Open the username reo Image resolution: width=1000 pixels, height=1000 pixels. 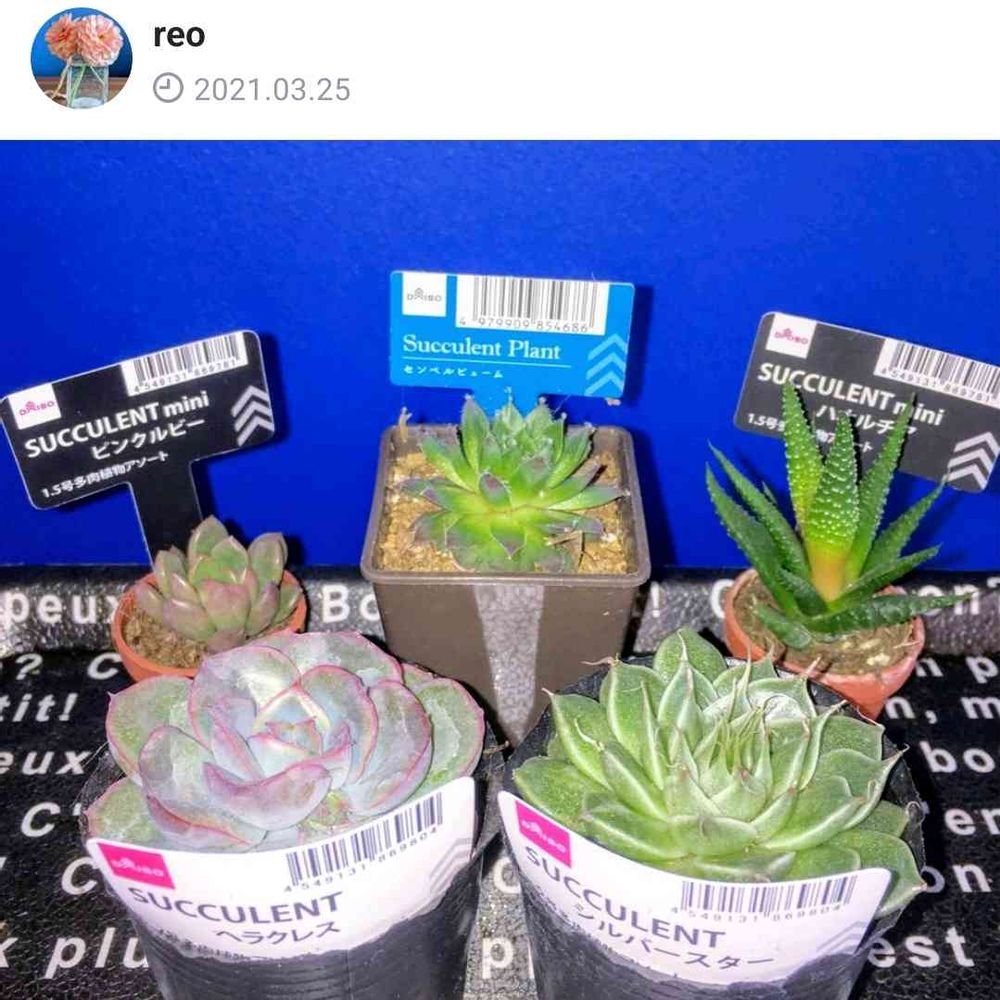(179, 35)
